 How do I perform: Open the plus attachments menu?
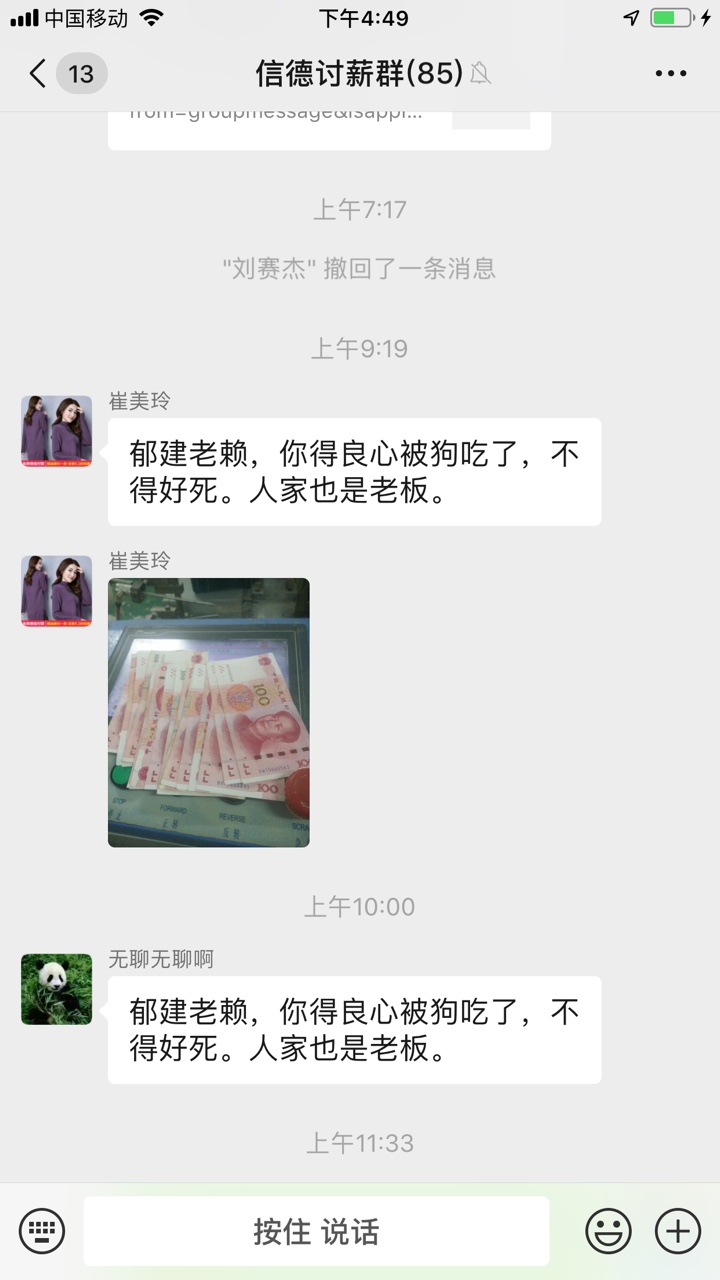(677, 1230)
